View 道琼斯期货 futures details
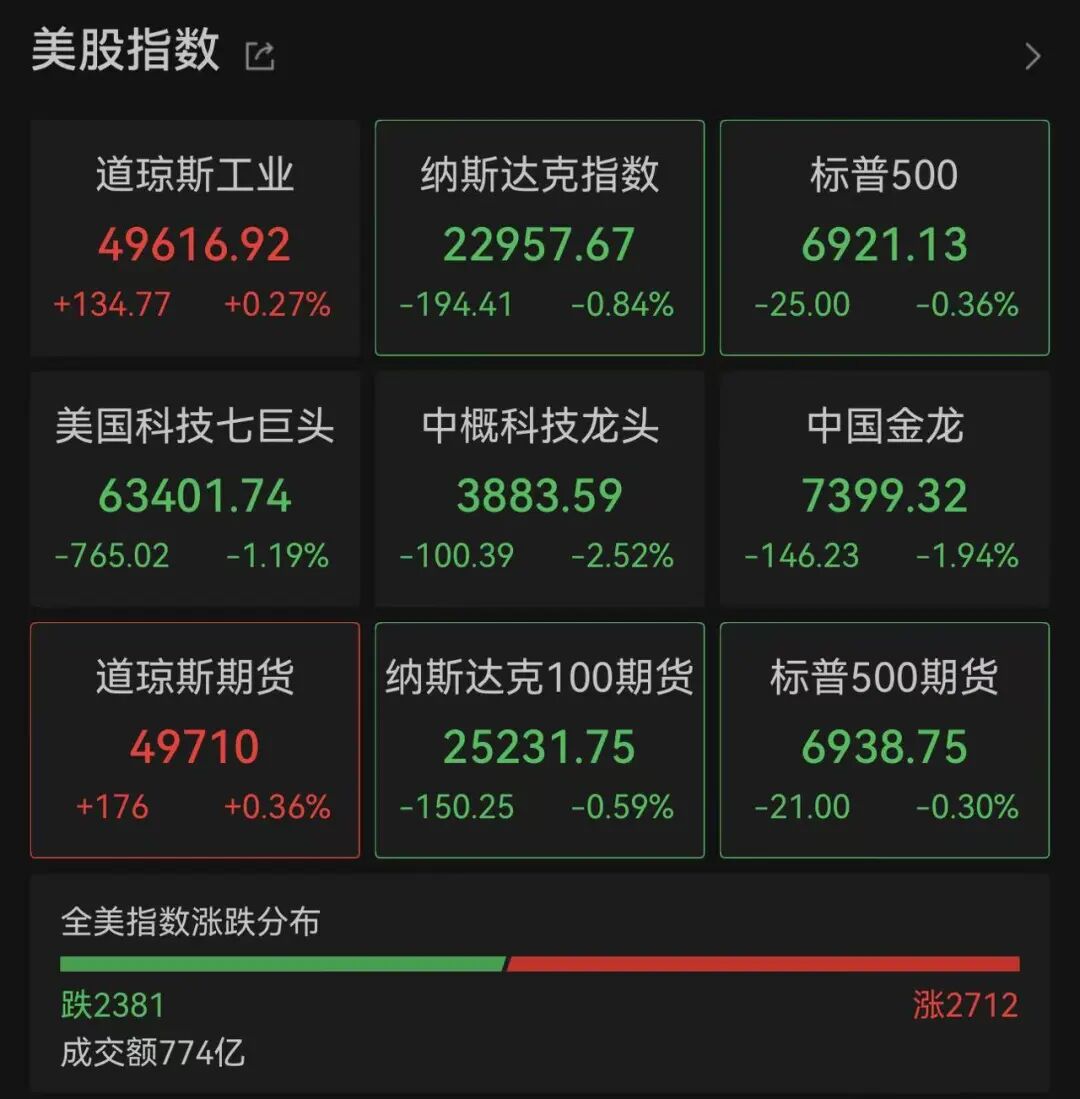 point(195,740)
